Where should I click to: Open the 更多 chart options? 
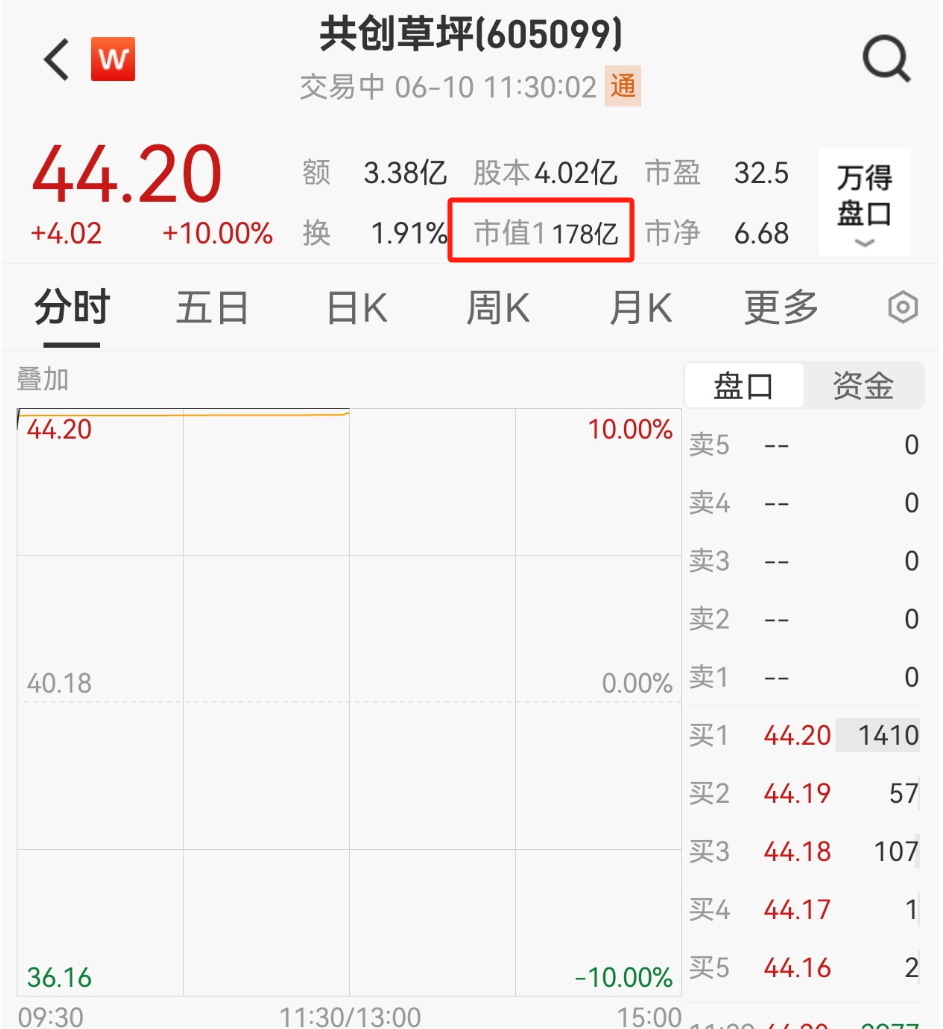tap(781, 308)
